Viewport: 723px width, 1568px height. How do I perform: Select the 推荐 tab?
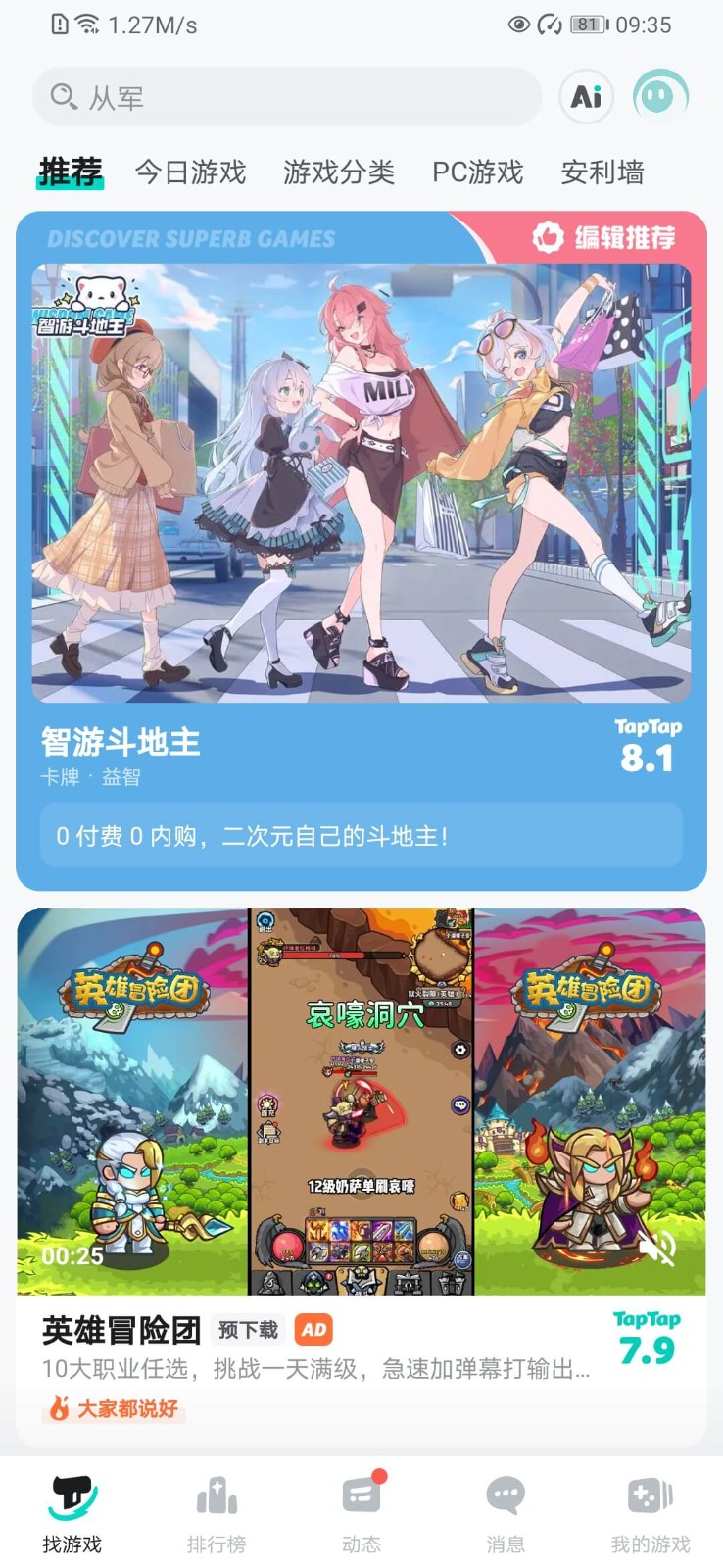click(71, 172)
